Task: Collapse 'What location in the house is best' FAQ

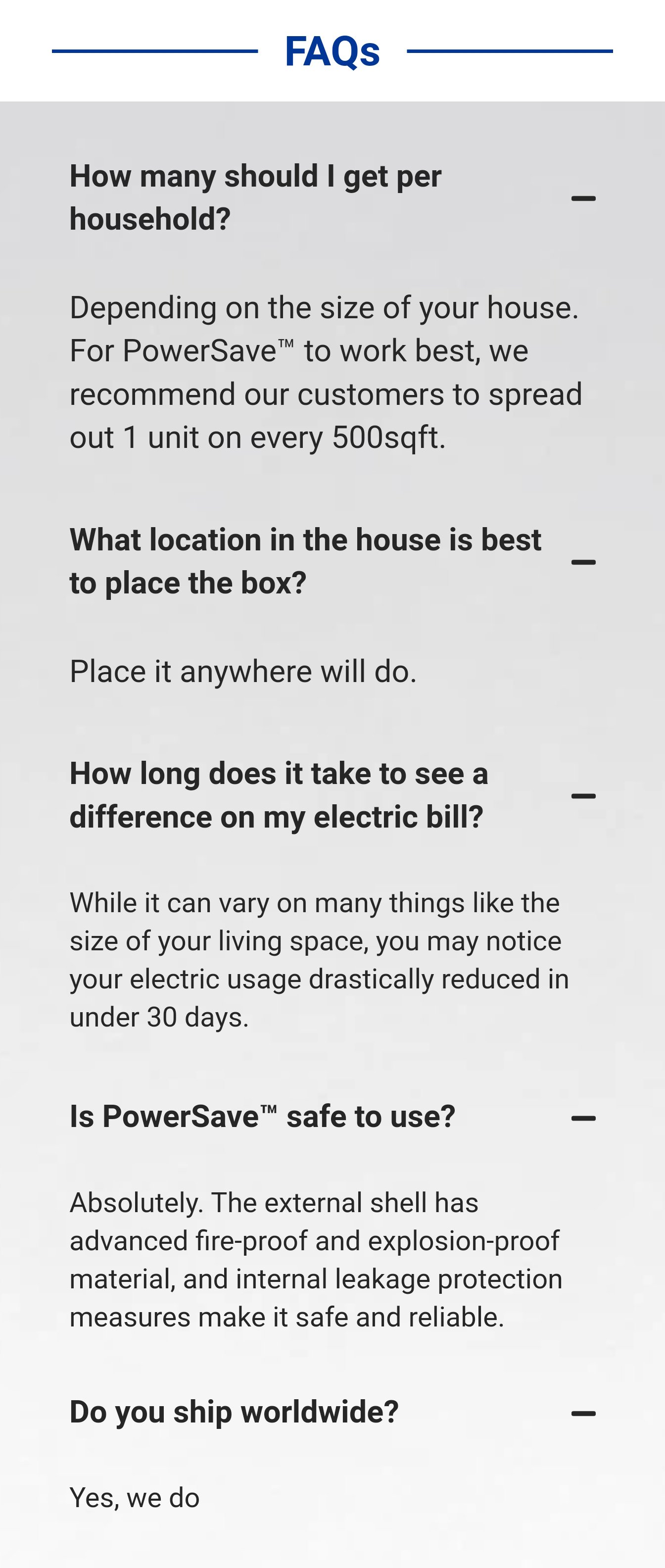Action: point(583,561)
